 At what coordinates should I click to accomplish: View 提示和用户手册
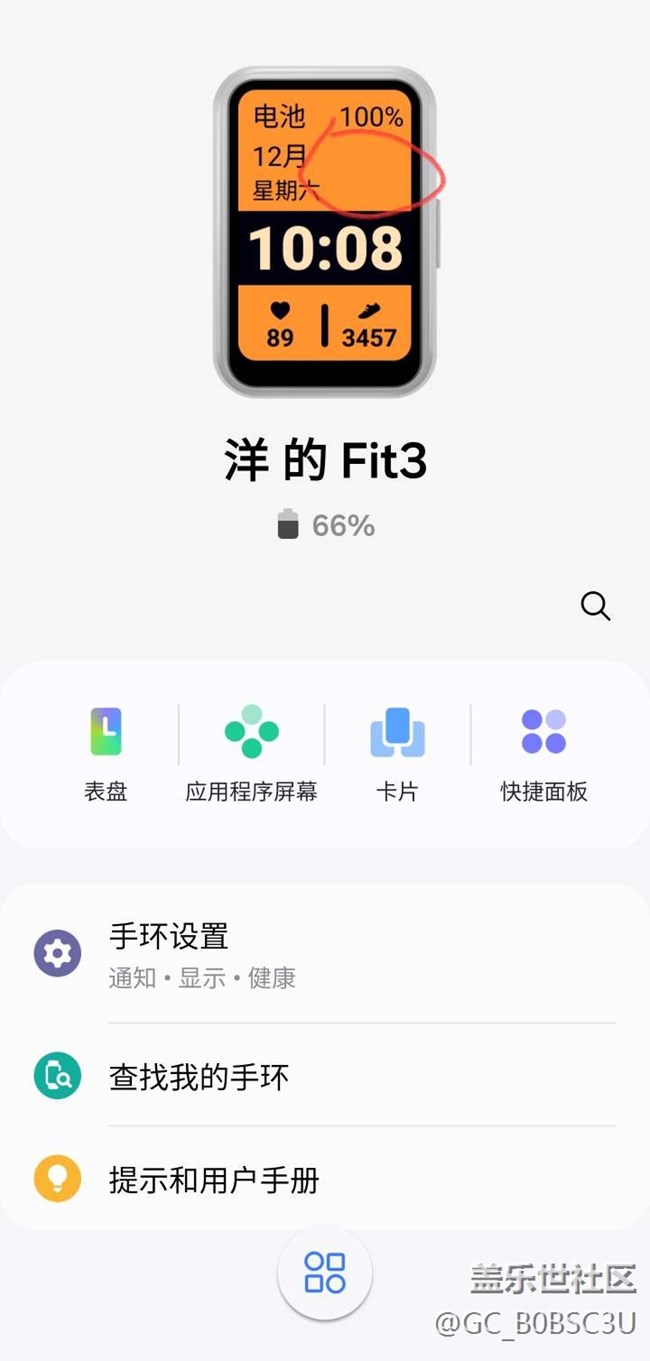(x=325, y=1180)
